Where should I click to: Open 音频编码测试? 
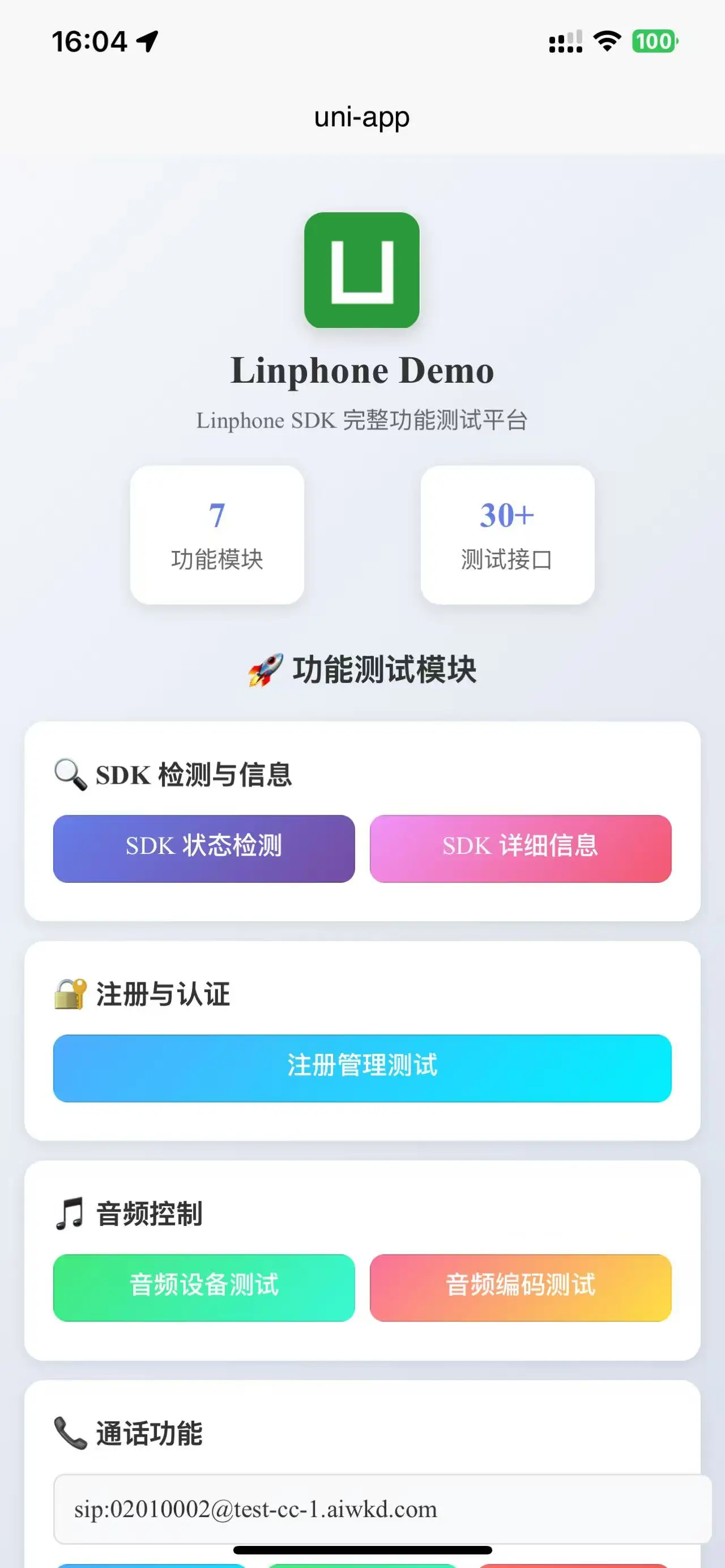[521, 1287]
